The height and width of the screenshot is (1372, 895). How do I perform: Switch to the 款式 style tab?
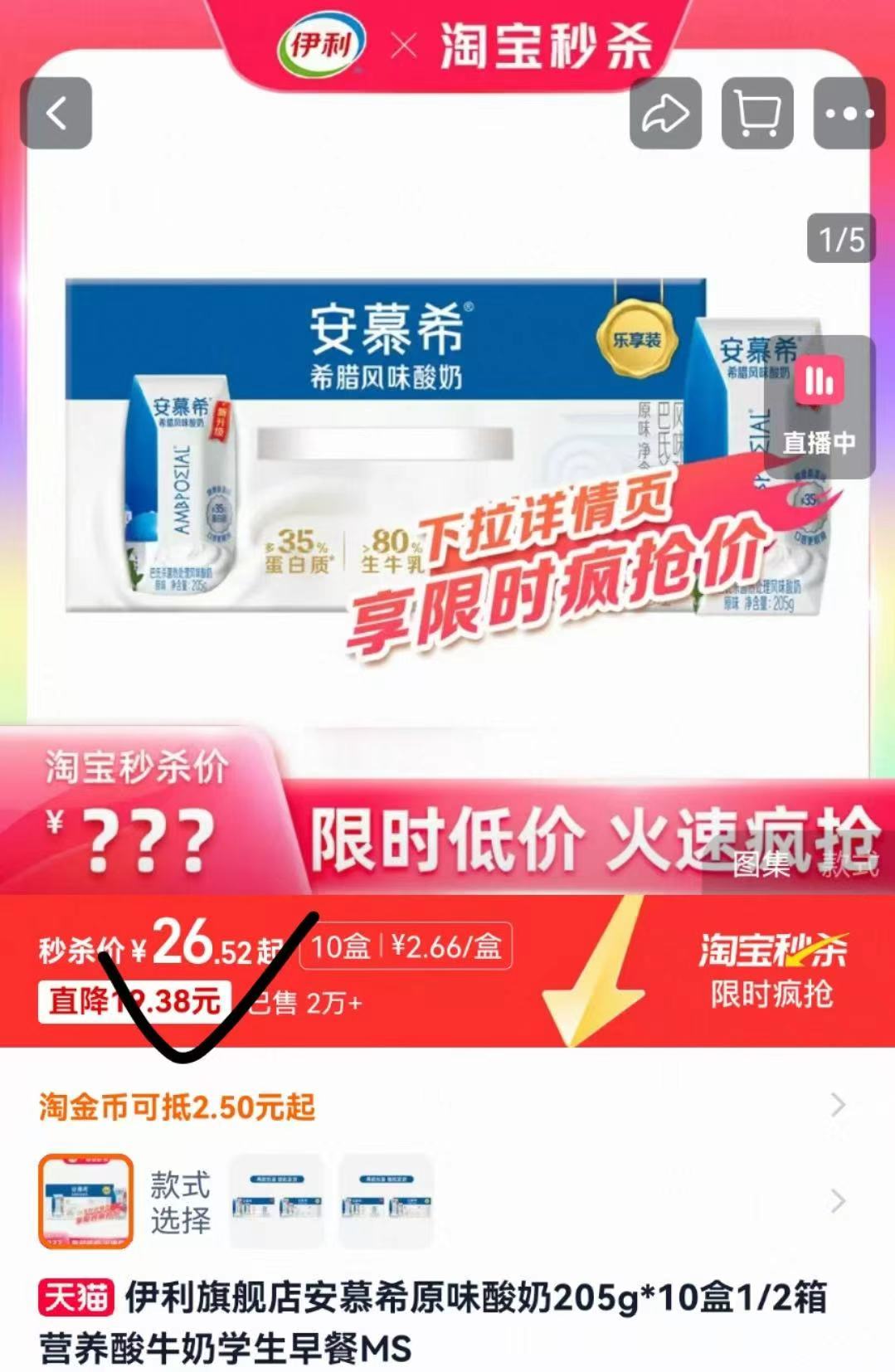point(849,864)
